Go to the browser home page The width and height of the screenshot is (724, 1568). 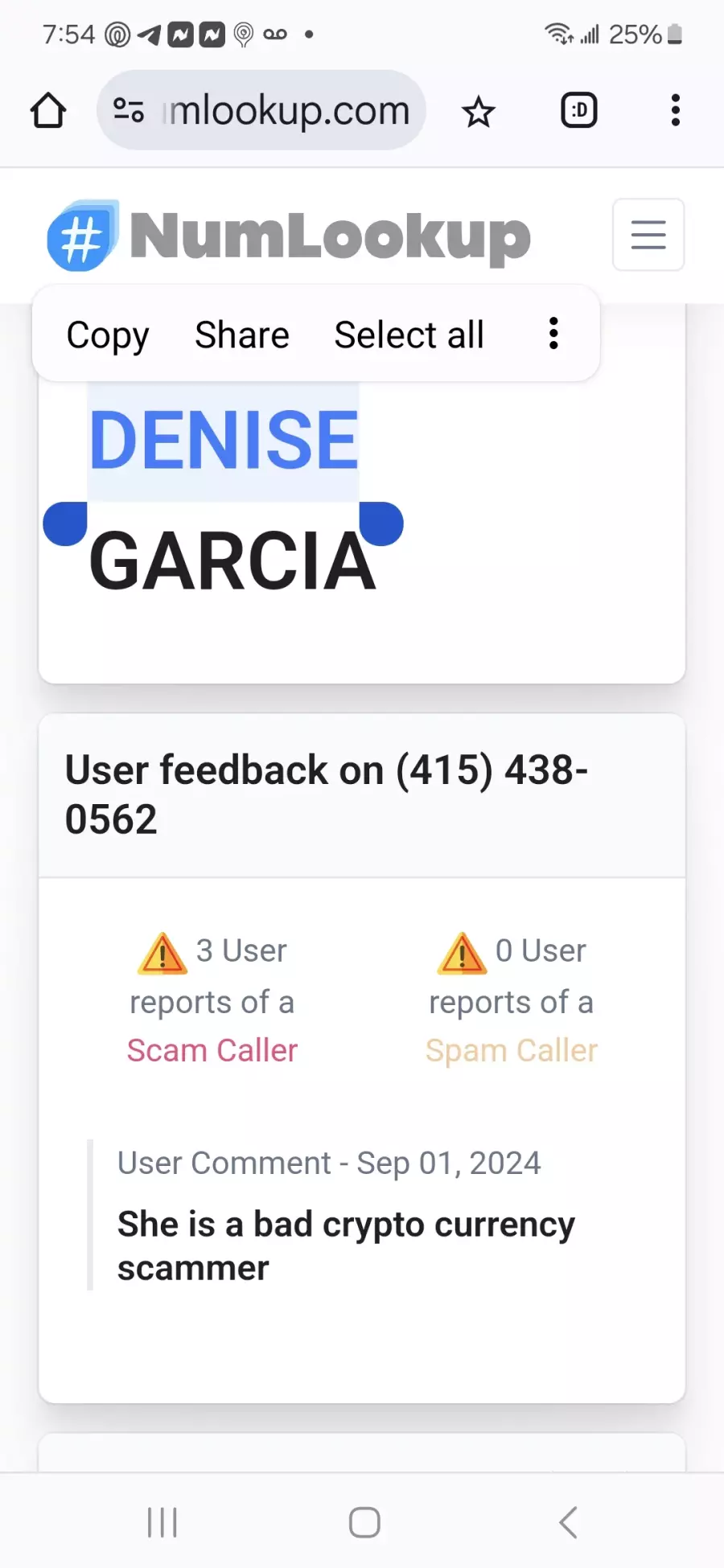tap(48, 110)
